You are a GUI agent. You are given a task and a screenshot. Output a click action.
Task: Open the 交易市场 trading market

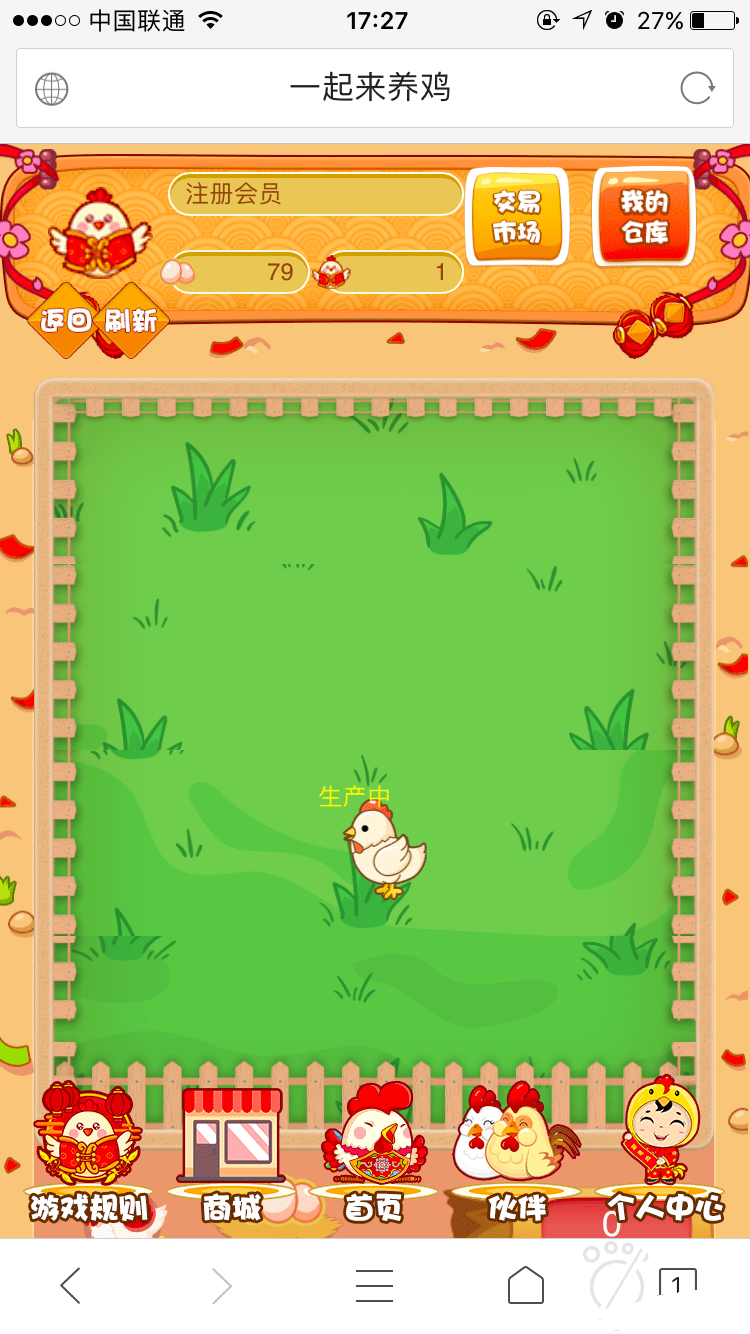click(x=517, y=217)
